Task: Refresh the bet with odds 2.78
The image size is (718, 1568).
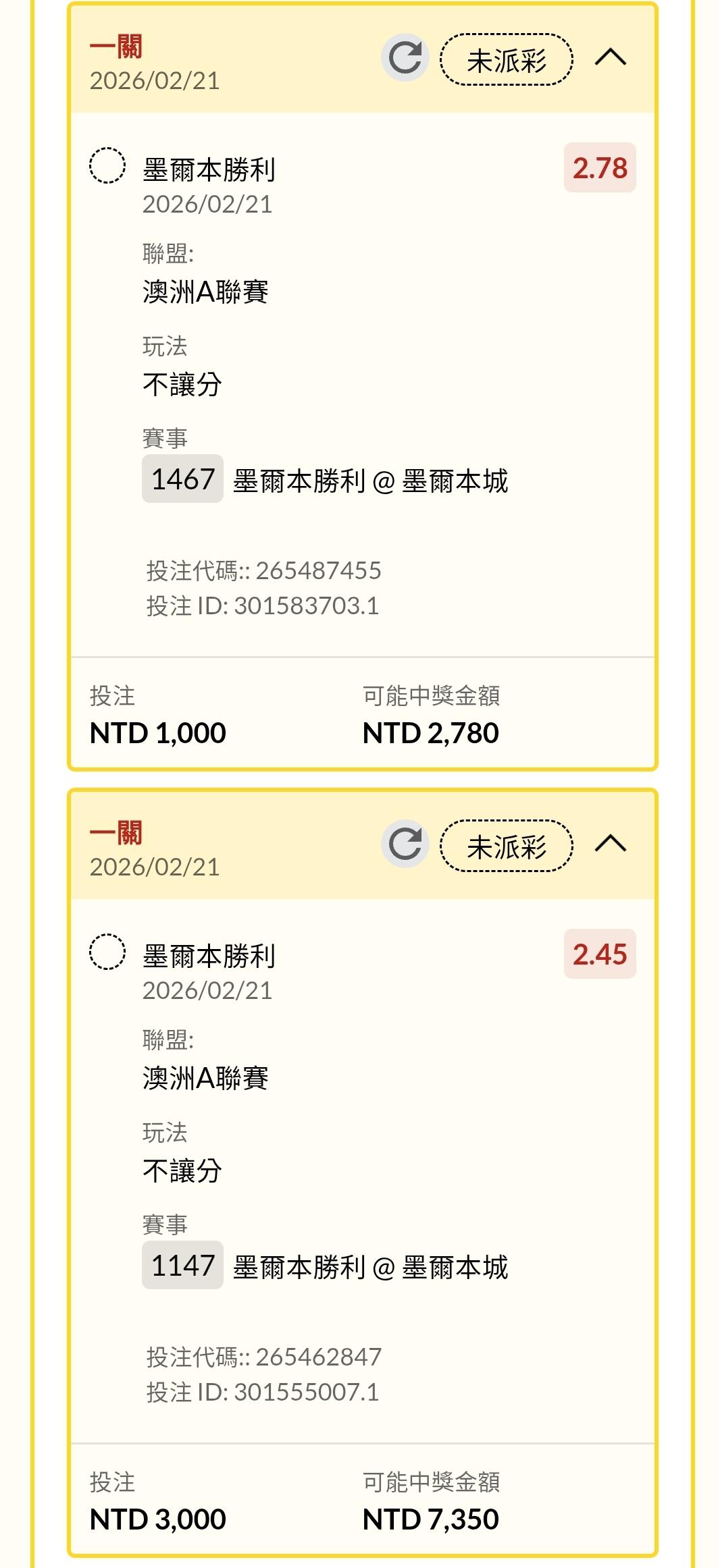Action: tap(405, 58)
